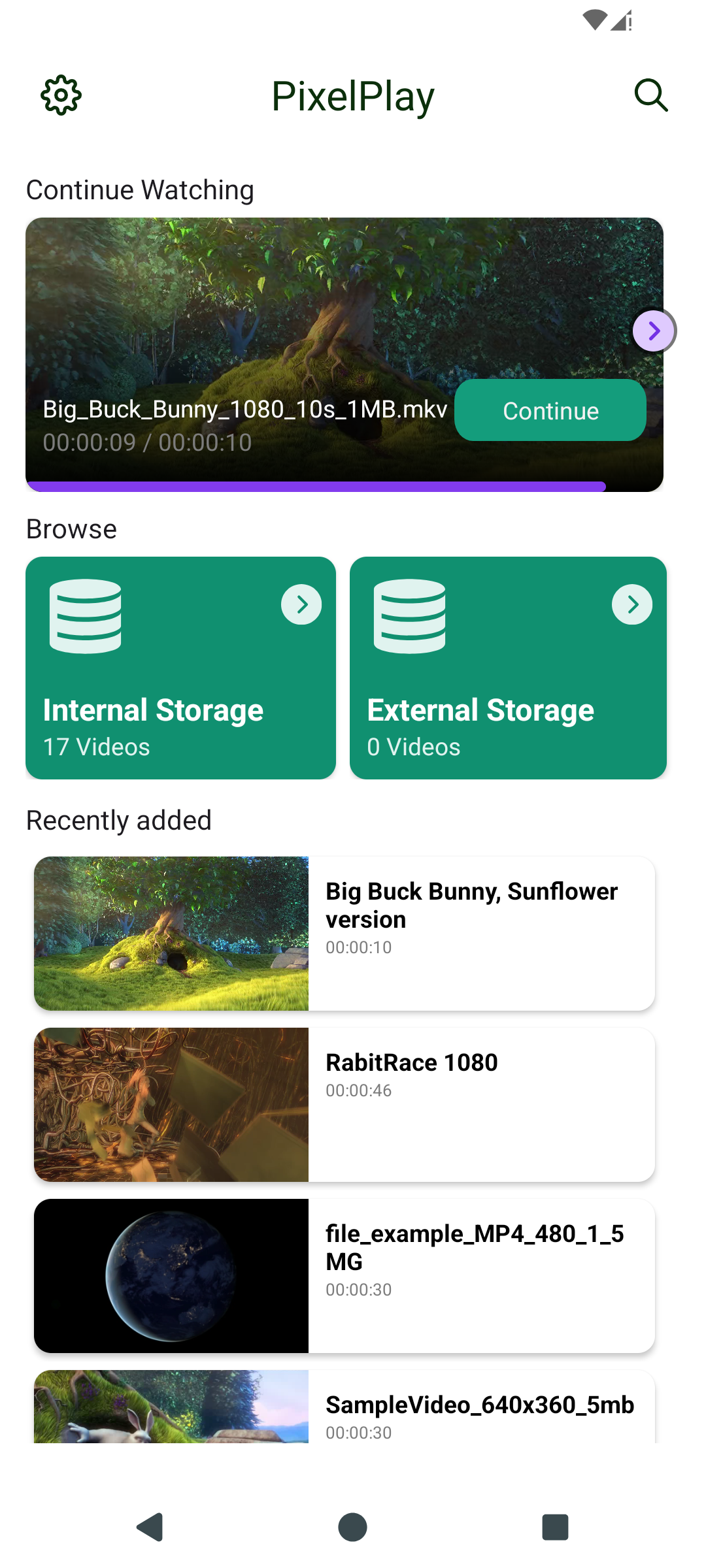Click the Internal Storage database icon
Image resolution: width=706 pixels, height=1568 pixels.
point(85,614)
